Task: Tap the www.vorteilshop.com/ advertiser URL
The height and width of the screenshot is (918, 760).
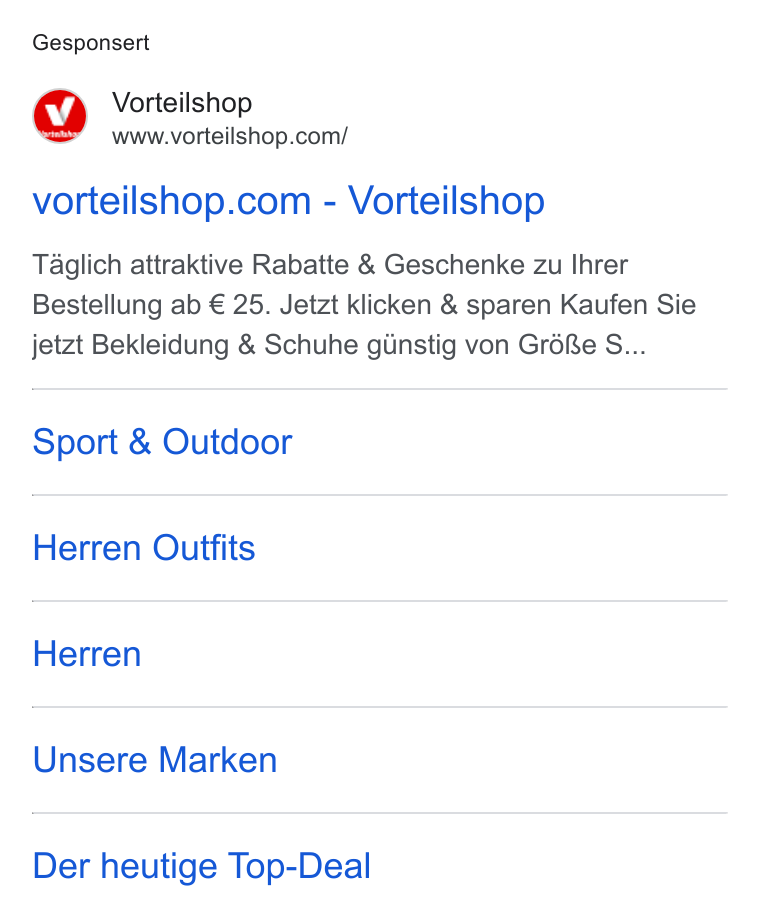Action: pos(230,136)
